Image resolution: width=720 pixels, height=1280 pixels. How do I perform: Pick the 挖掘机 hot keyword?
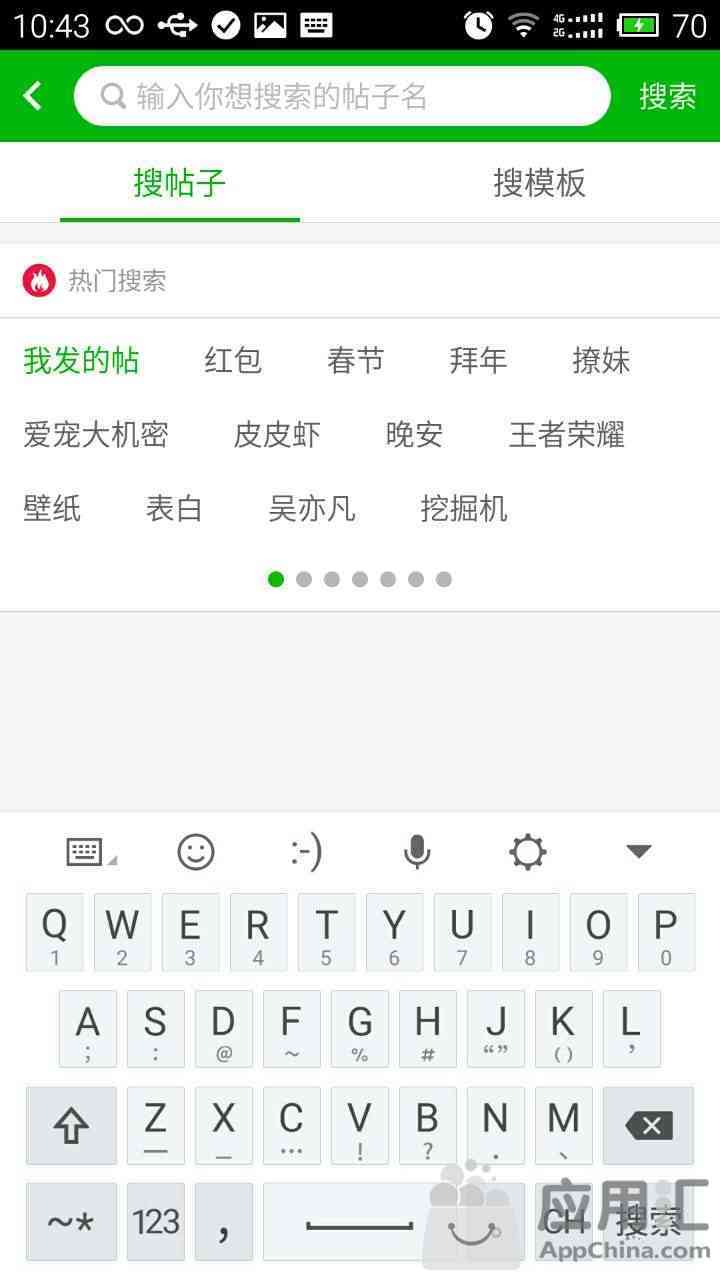(x=464, y=508)
